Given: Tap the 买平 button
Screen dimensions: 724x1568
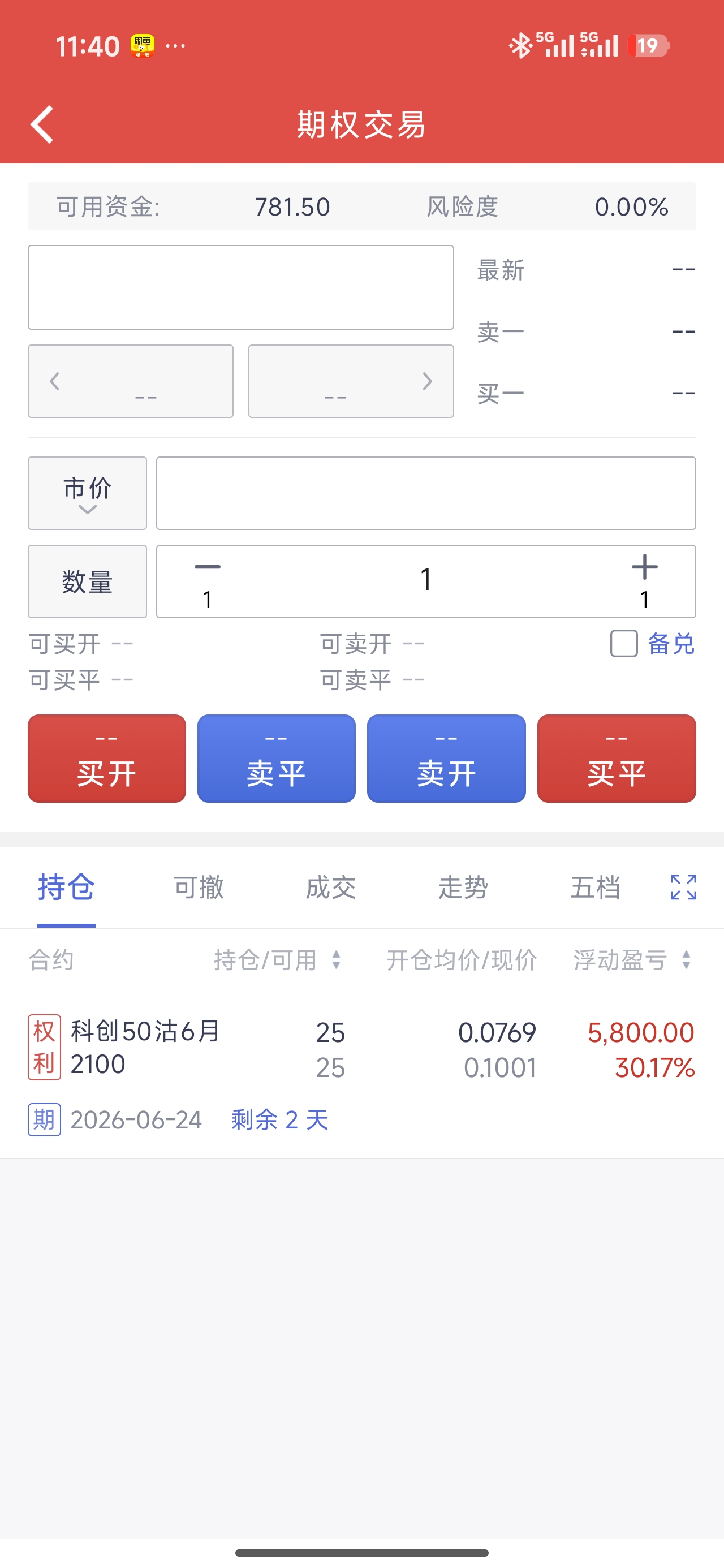Looking at the screenshot, I should click(x=616, y=759).
